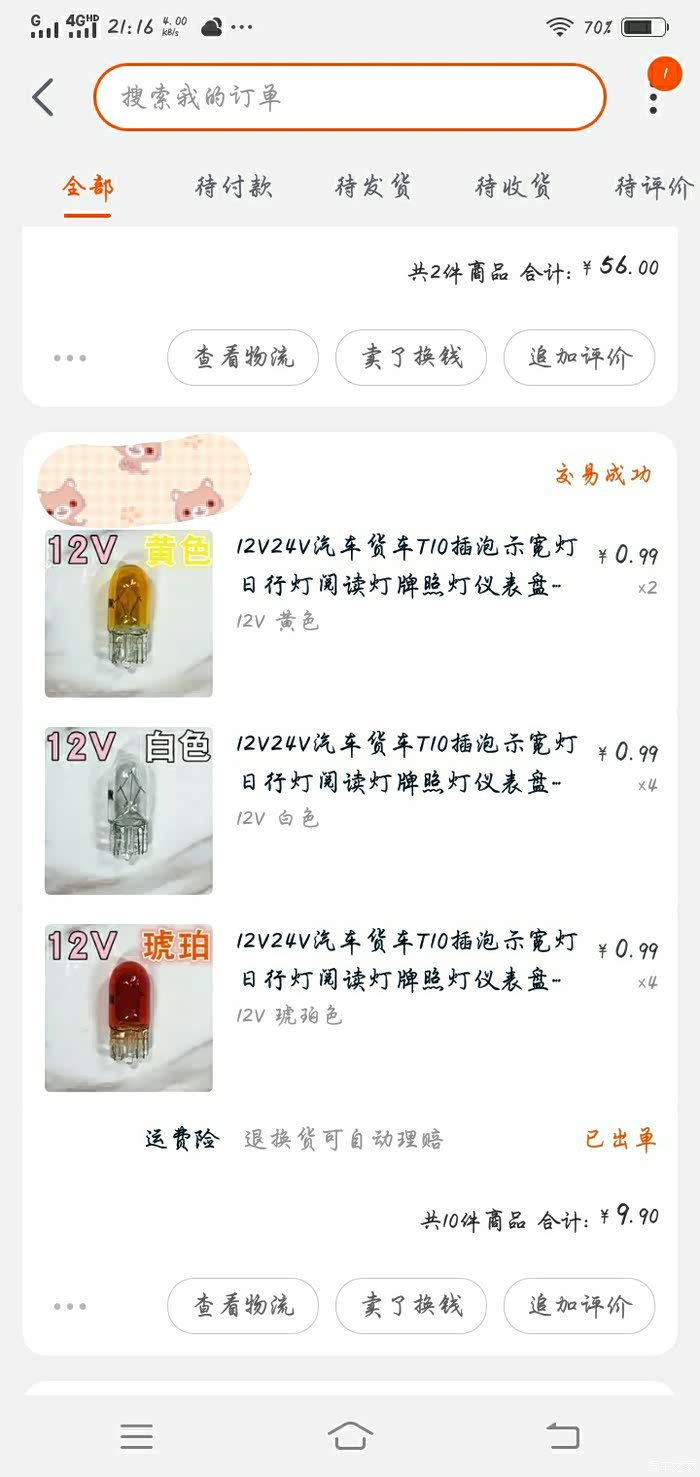
Task: View logistics for the ¥9.90 bulb order
Action: pyautogui.click(x=243, y=1305)
